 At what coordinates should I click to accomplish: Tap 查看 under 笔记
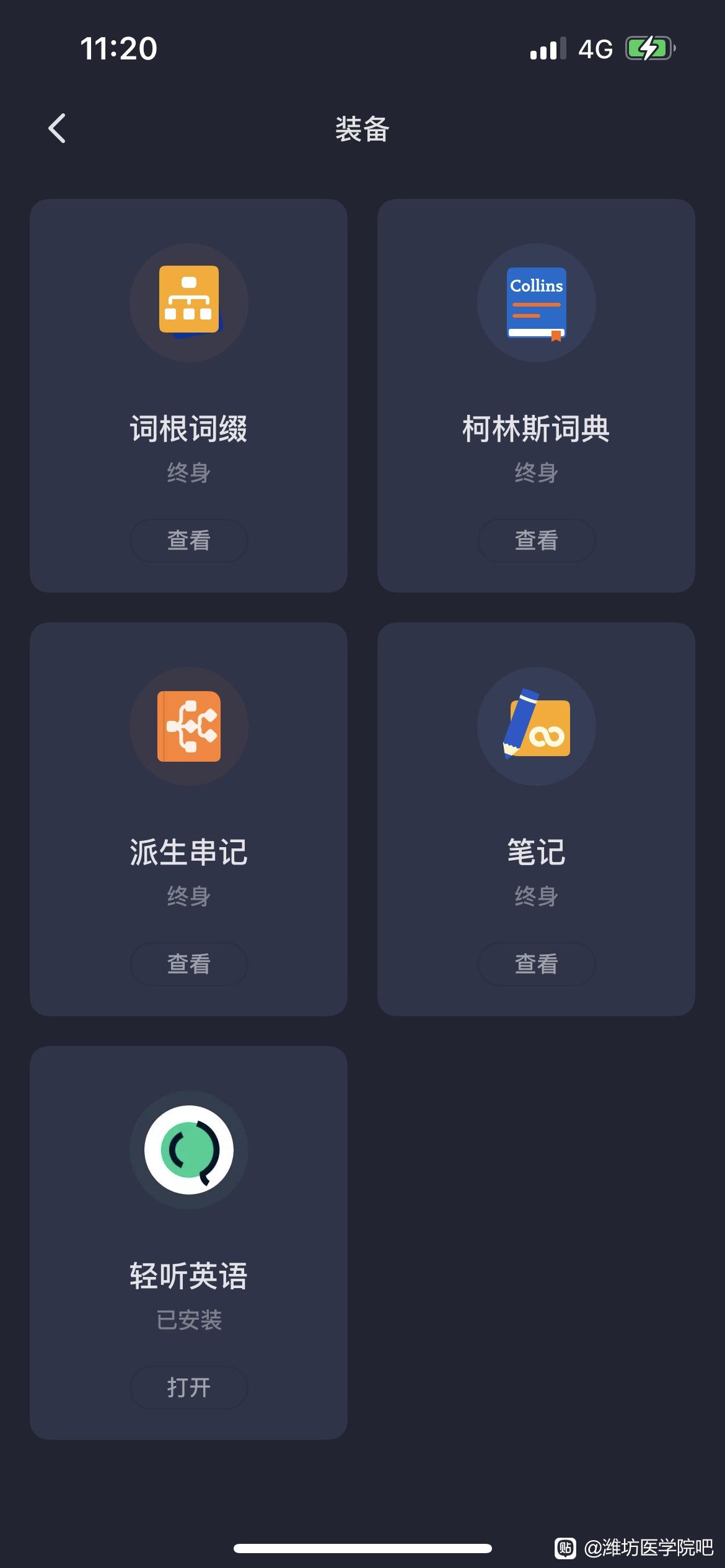[x=537, y=964]
